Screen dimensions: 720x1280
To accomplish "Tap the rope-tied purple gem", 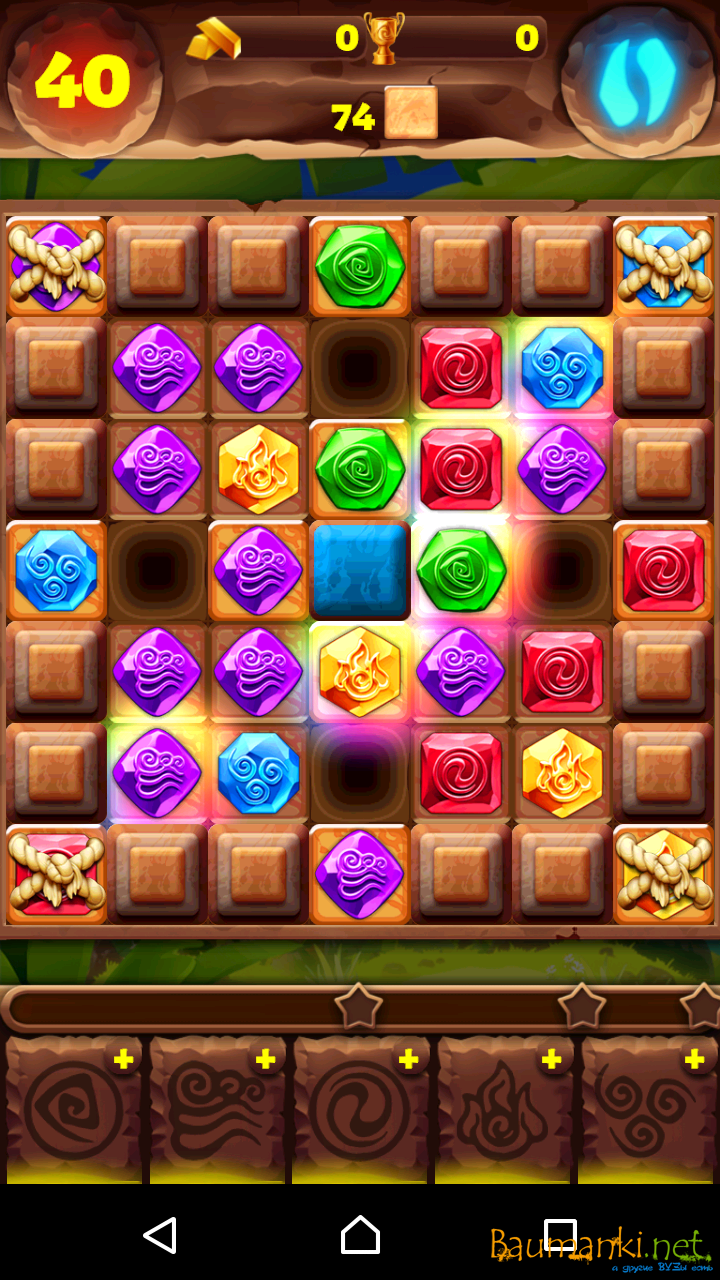I will 56,266.
